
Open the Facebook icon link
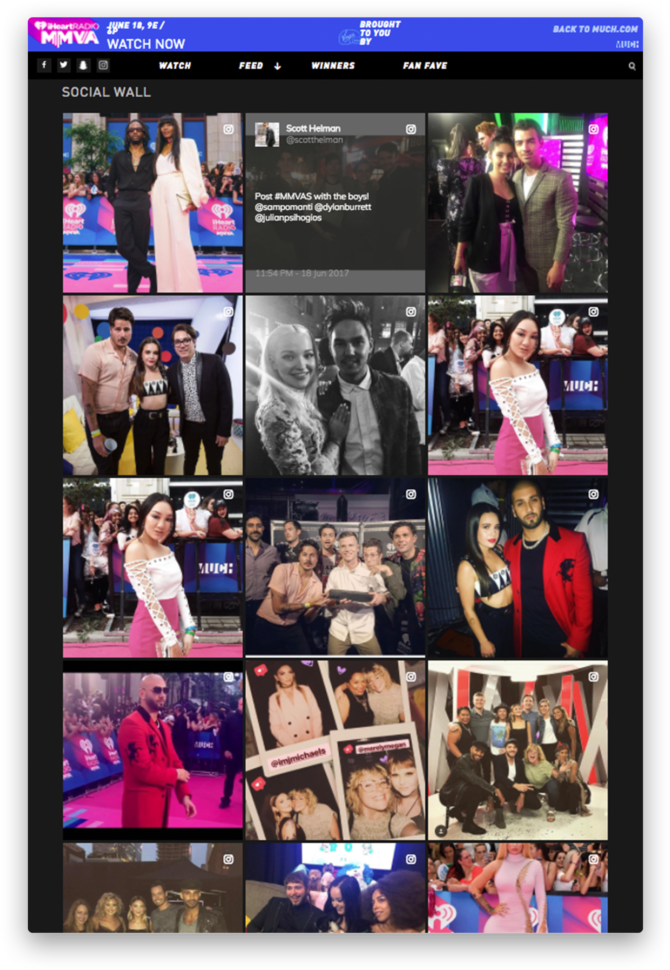(44, 66)
